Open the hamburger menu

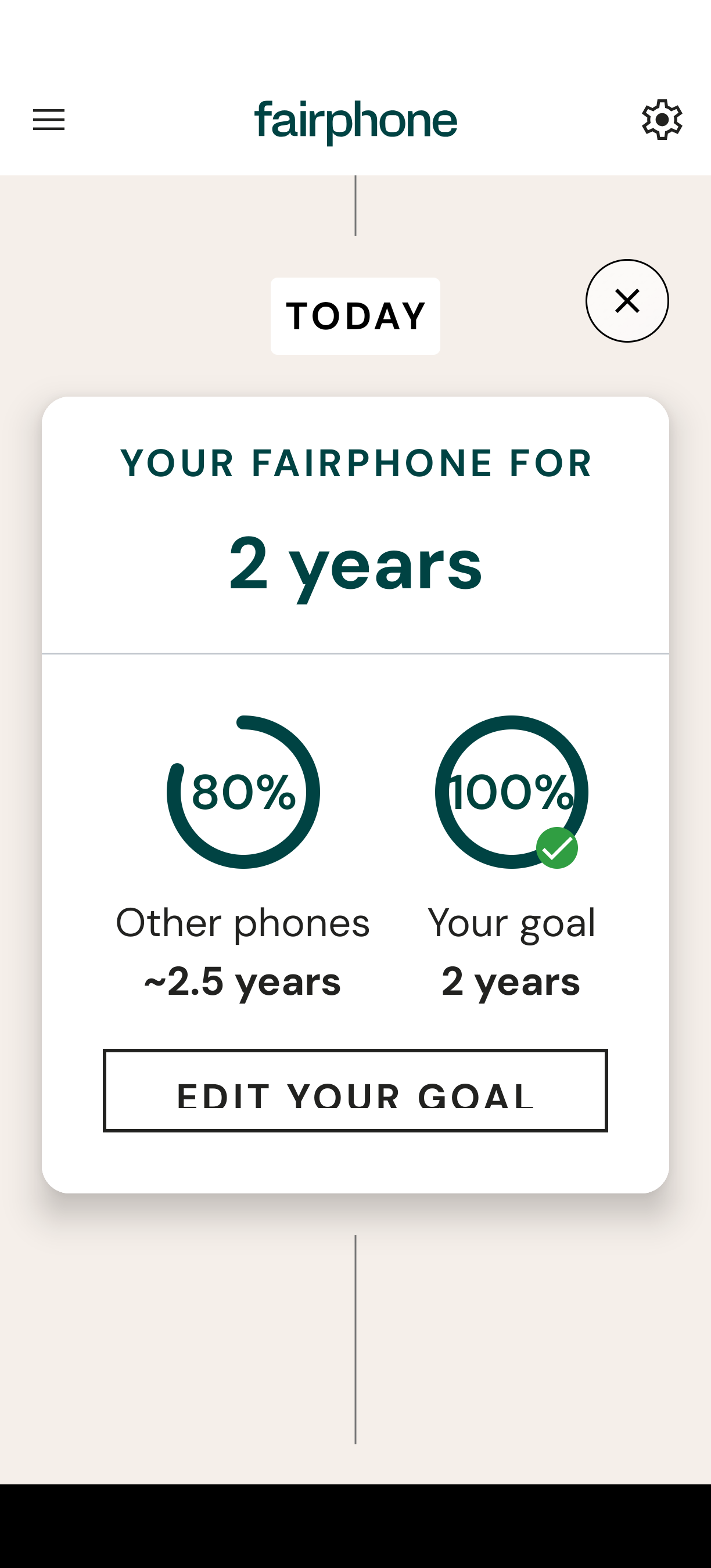tap(49, 120)
